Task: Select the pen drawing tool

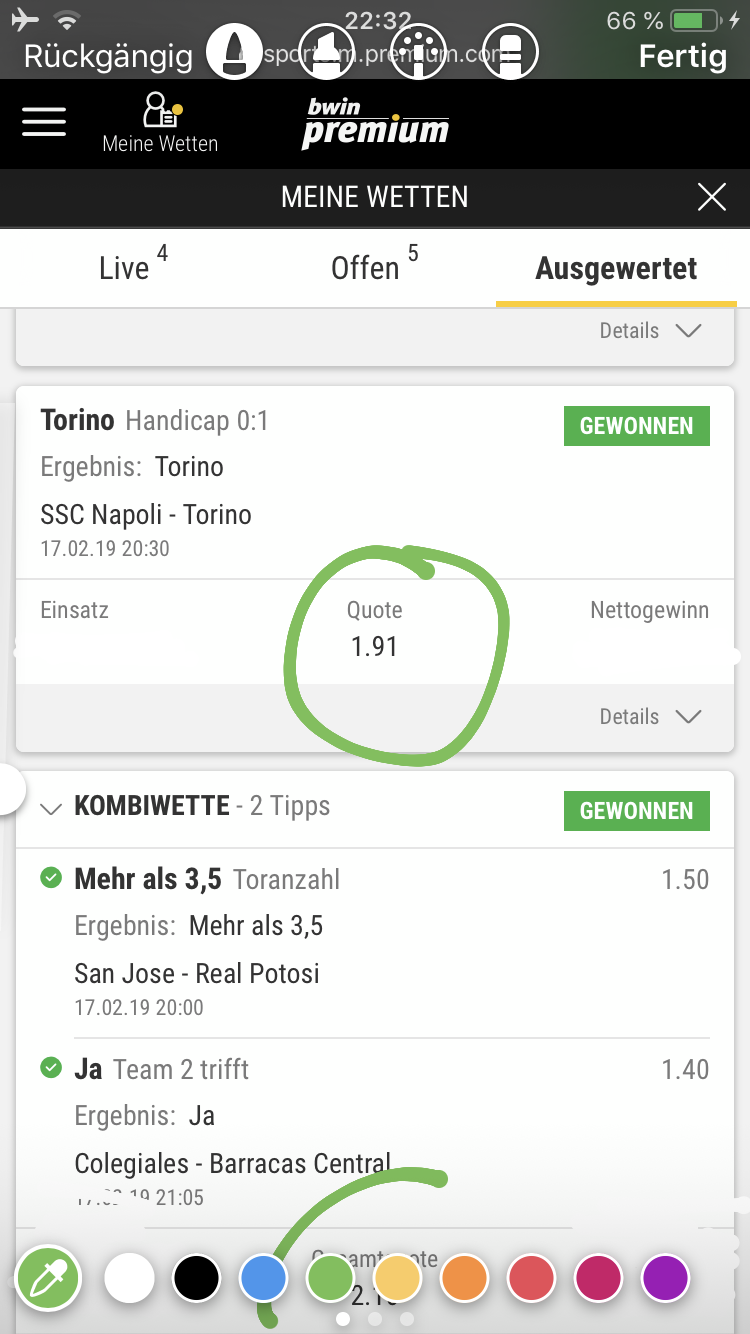Action: coord(235,50)
